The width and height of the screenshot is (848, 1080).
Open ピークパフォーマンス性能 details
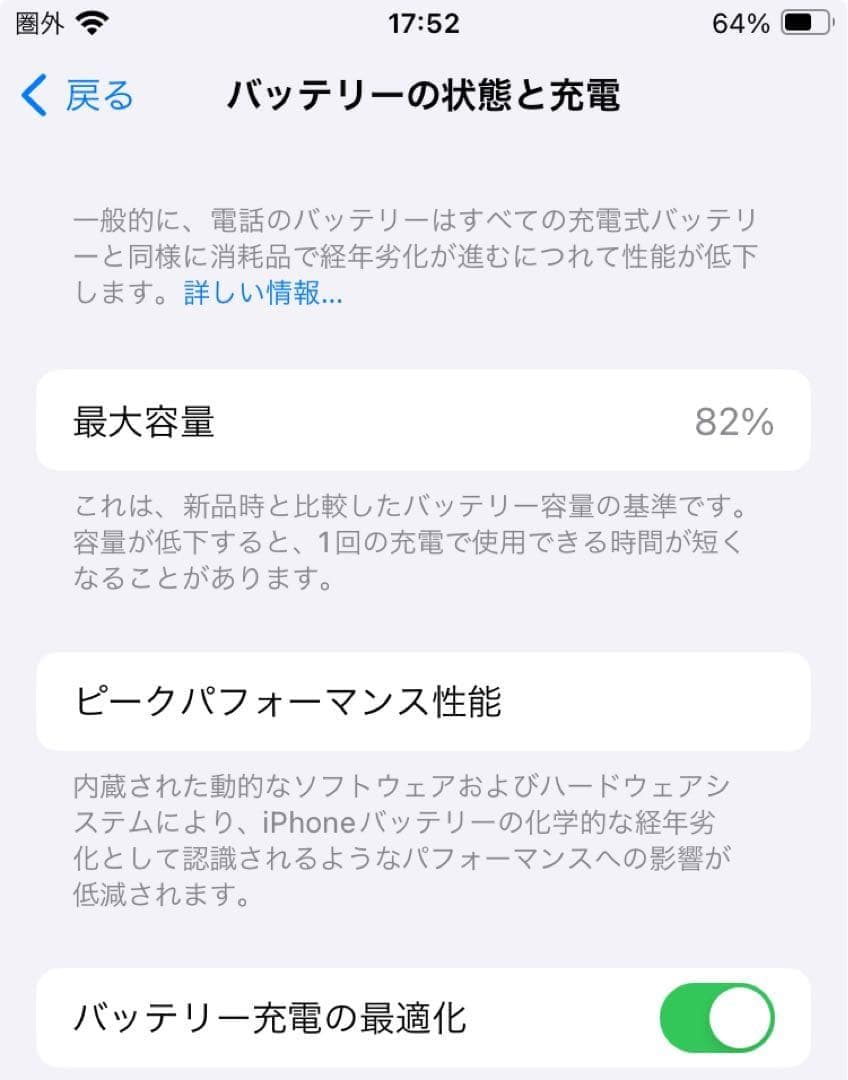424,700
